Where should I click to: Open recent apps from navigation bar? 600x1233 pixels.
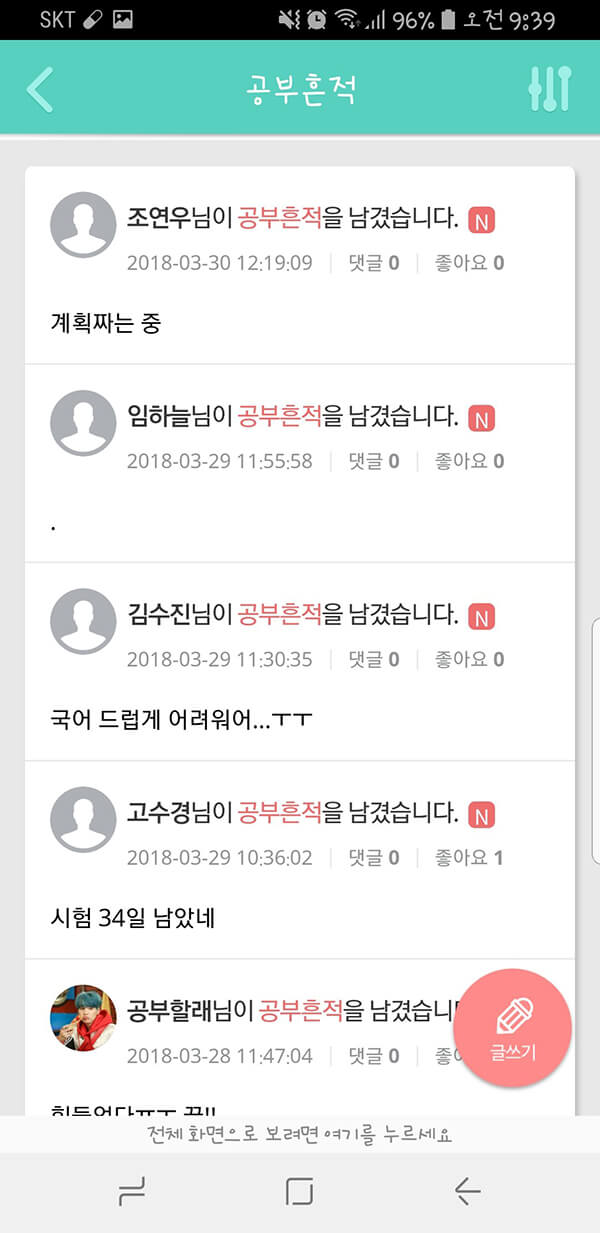[x=132, y=1191]
